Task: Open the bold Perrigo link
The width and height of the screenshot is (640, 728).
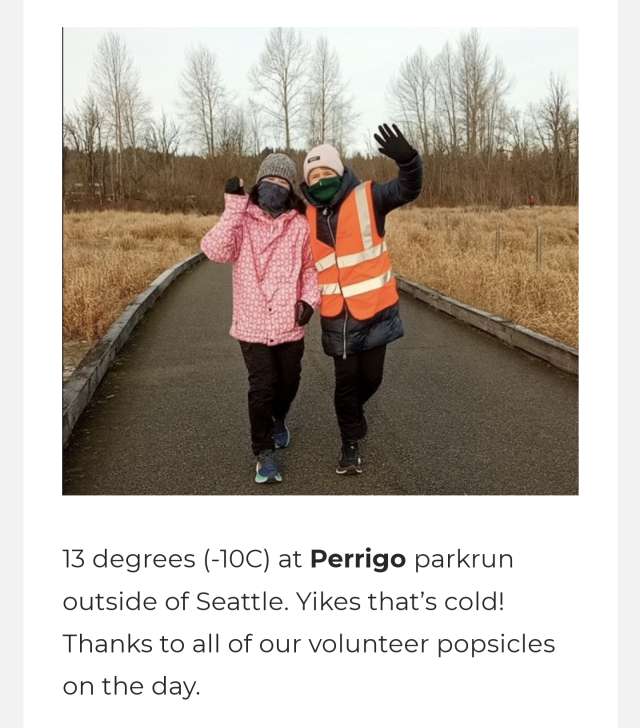Action: [357, 559]
